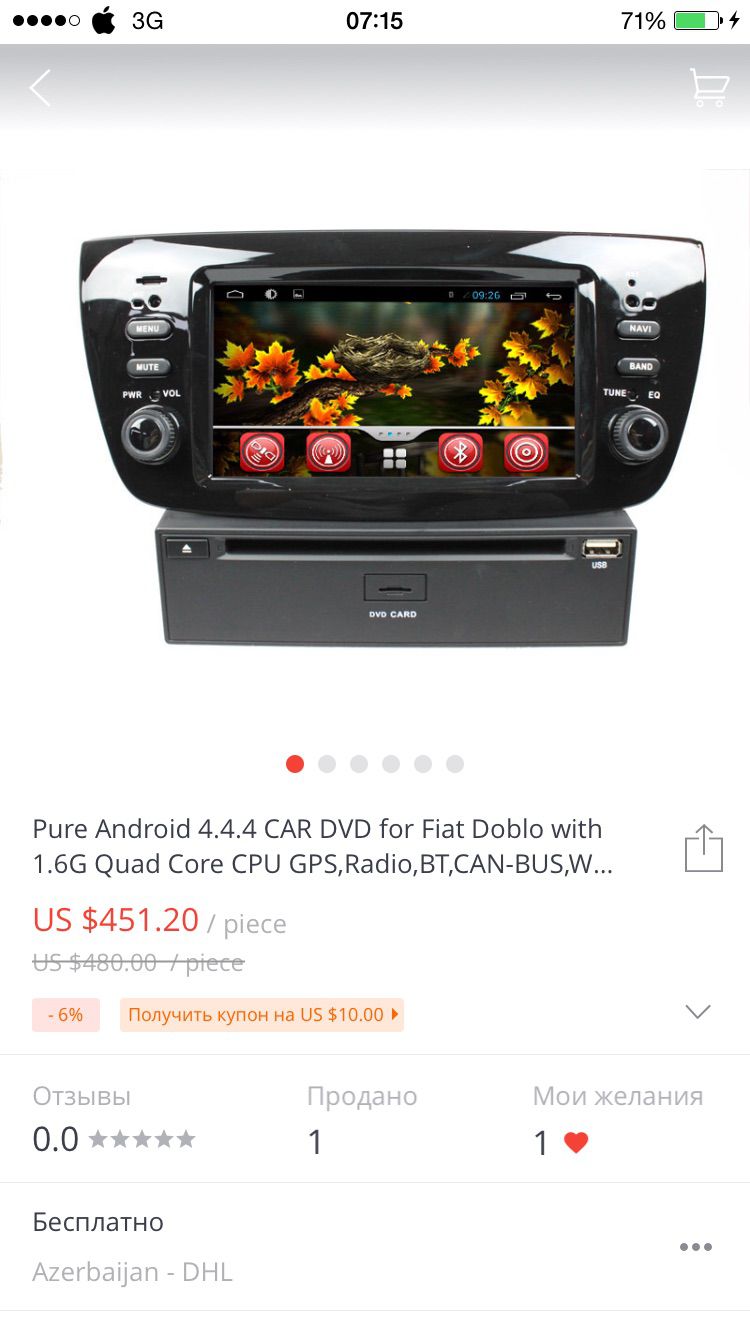Expand the price details chevron

coord(698,1011)
